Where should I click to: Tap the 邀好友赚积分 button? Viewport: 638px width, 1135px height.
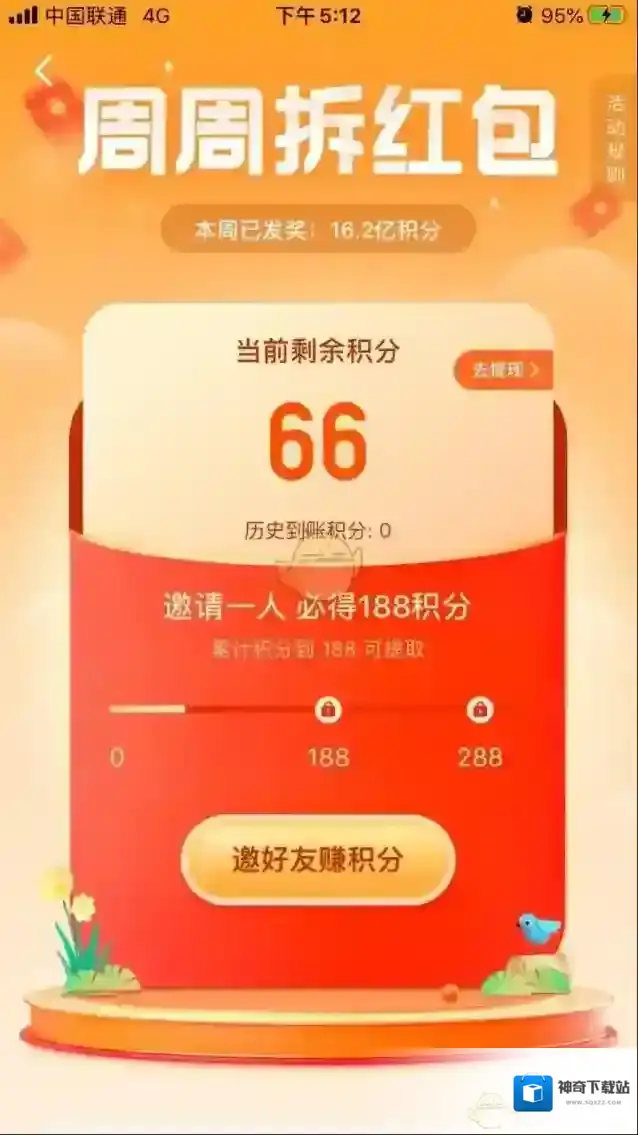coord(318,860)
